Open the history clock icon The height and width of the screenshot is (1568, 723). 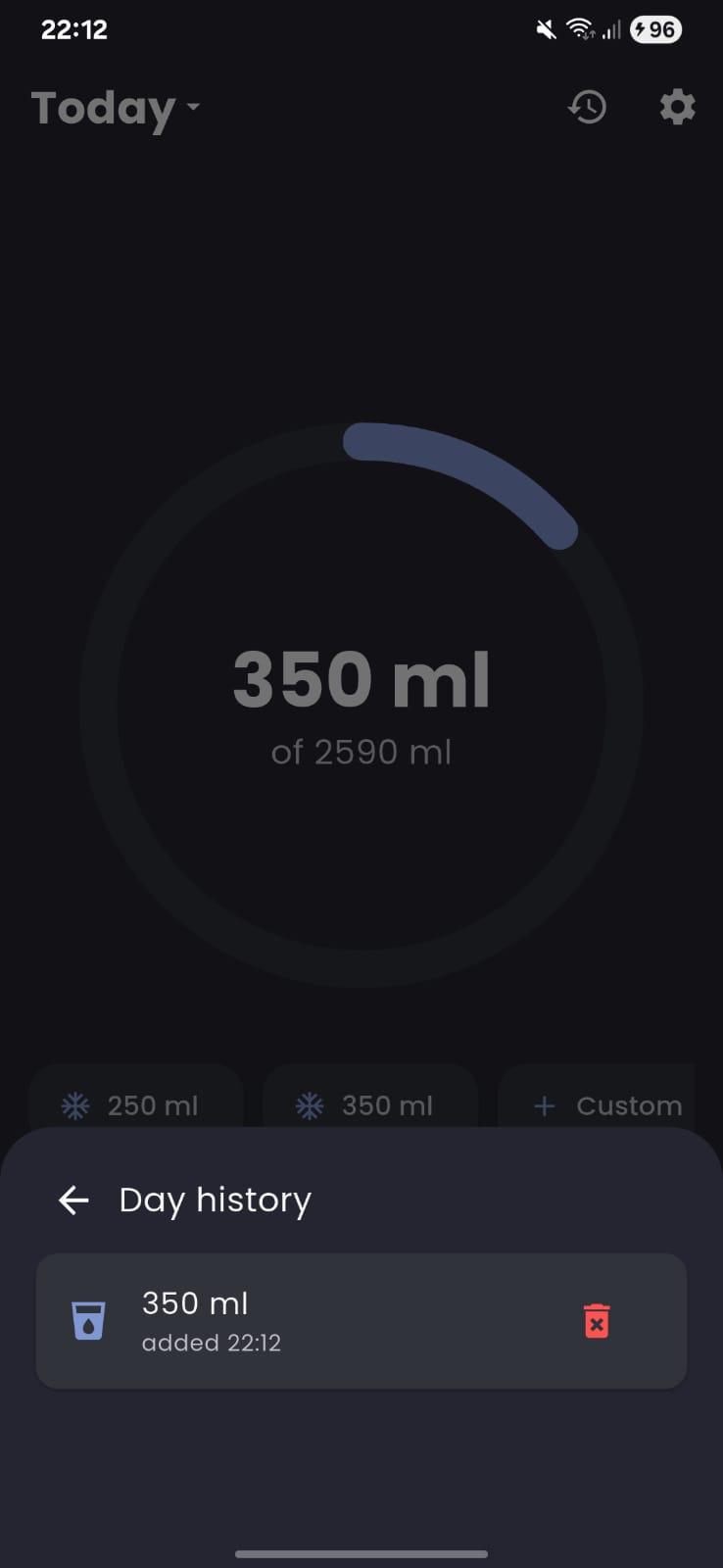point(587,107)
